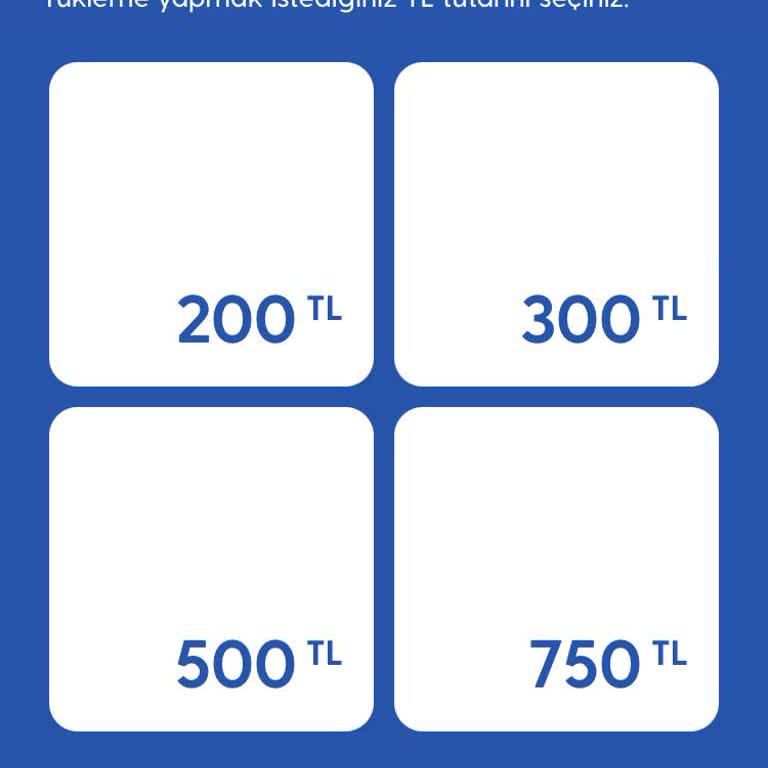This screenshot has height=768, width=768.
Task: Select the 200 TL top-up amount
Action: coord(211,224)
